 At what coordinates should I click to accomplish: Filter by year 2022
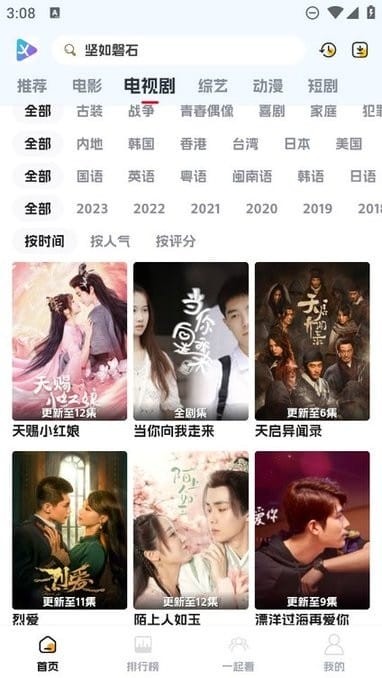coord(149,209)
